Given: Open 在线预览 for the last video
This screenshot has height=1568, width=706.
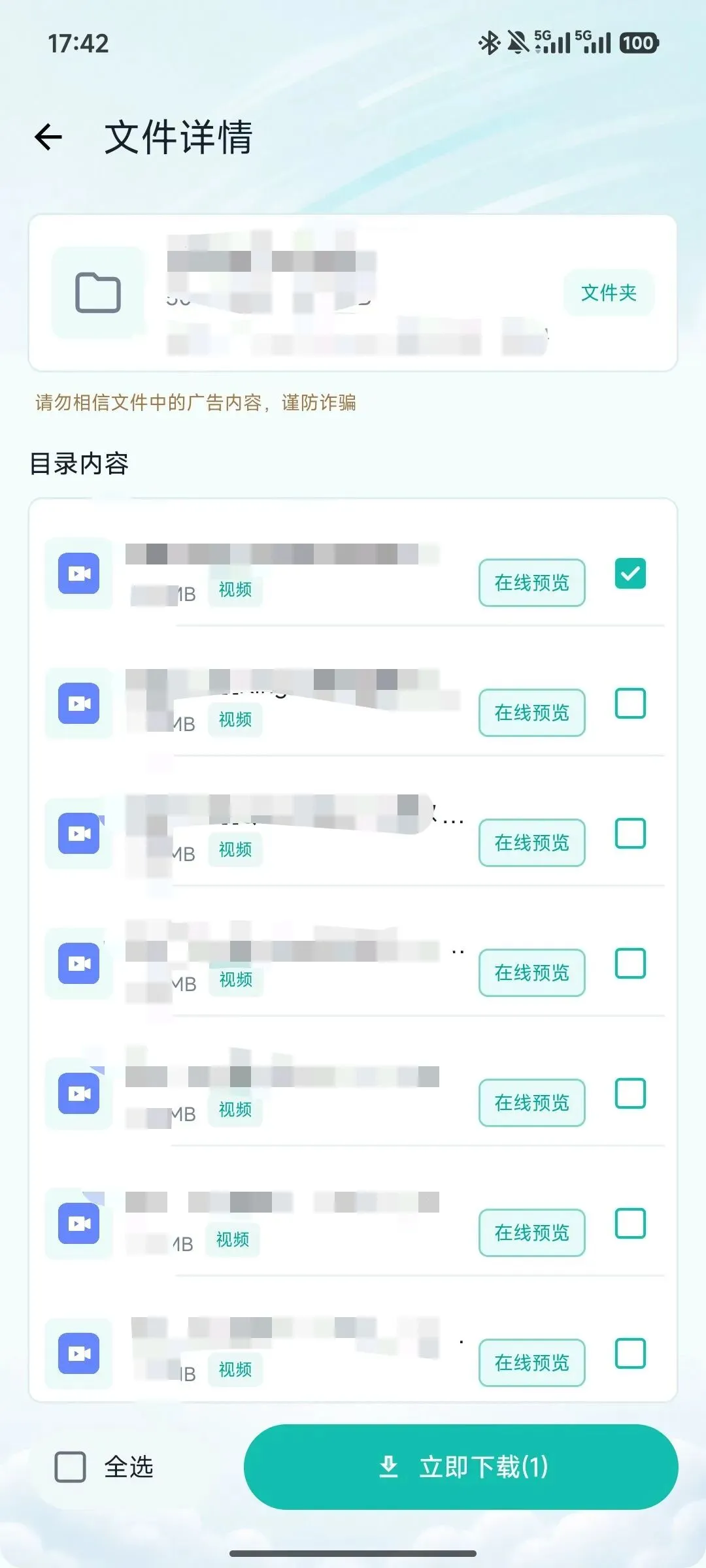Looking at the screenshot, I should pyautogui.click(x=531, y=1363).
